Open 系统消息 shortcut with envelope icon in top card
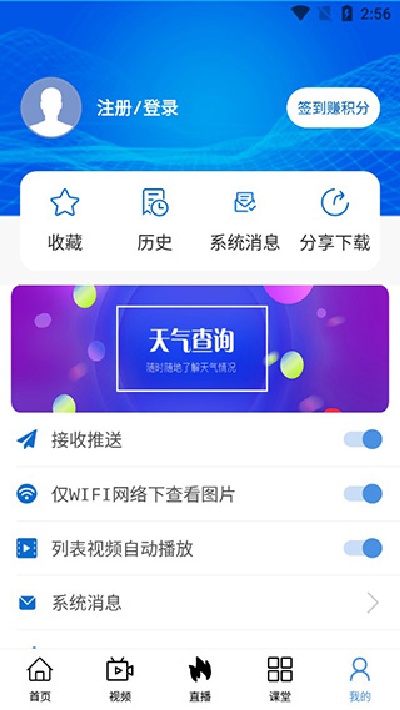Viewport: 400px width, 710px height. click(245, 220)
